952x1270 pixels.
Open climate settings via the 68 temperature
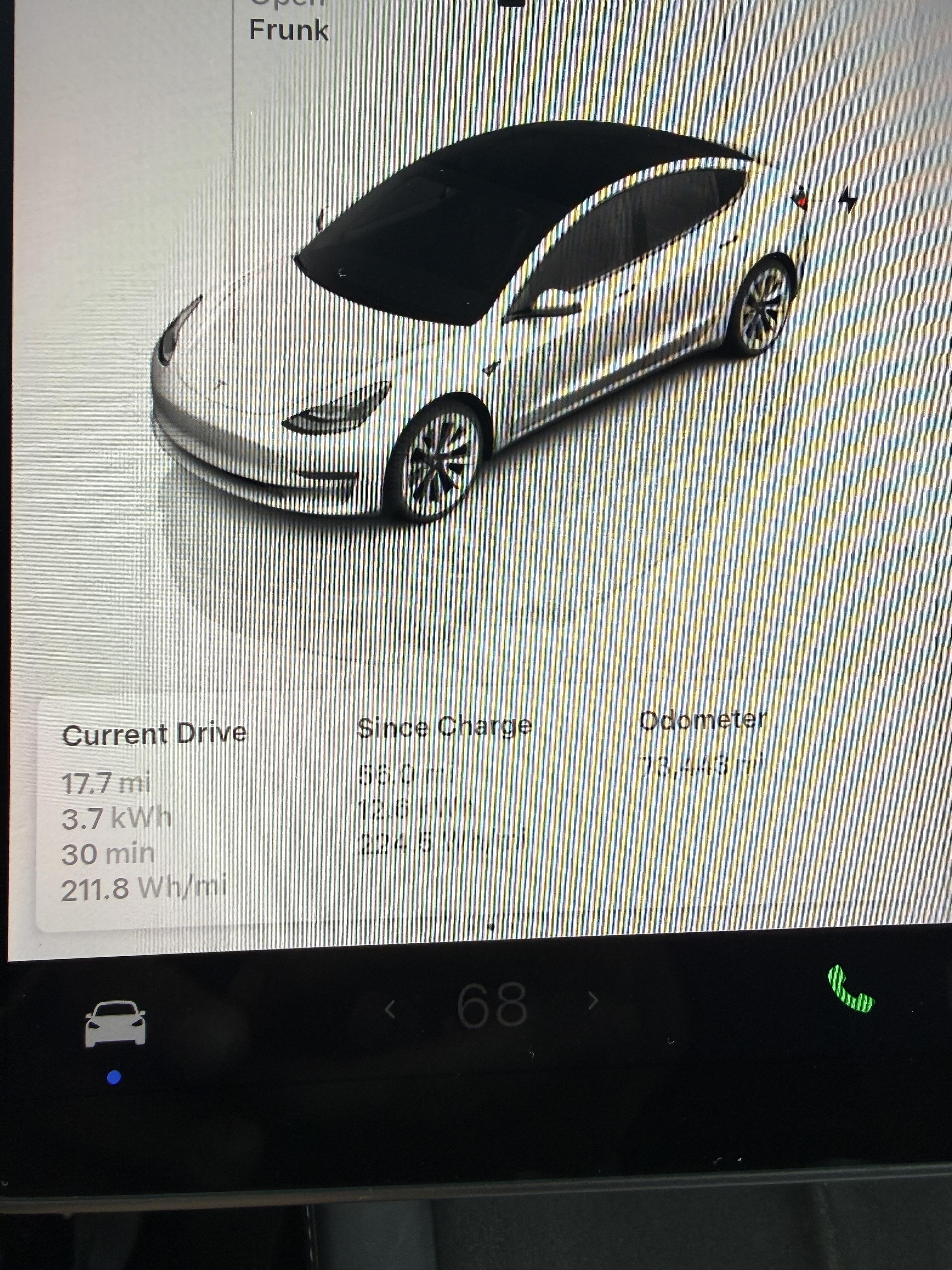492,1005
